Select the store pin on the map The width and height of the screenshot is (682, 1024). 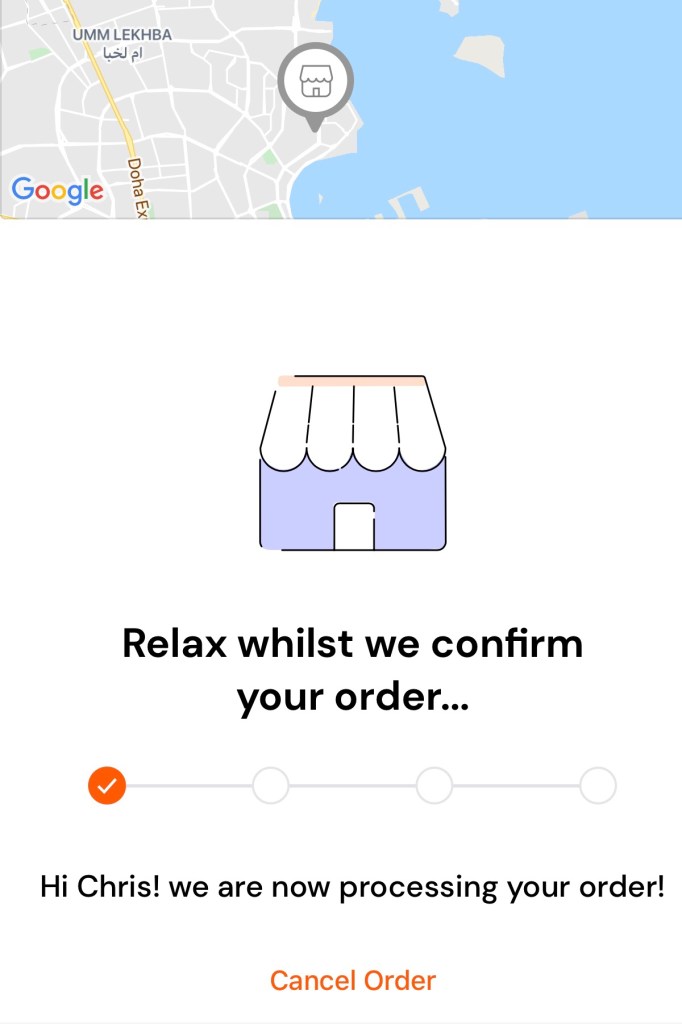[x=315, y=82]
